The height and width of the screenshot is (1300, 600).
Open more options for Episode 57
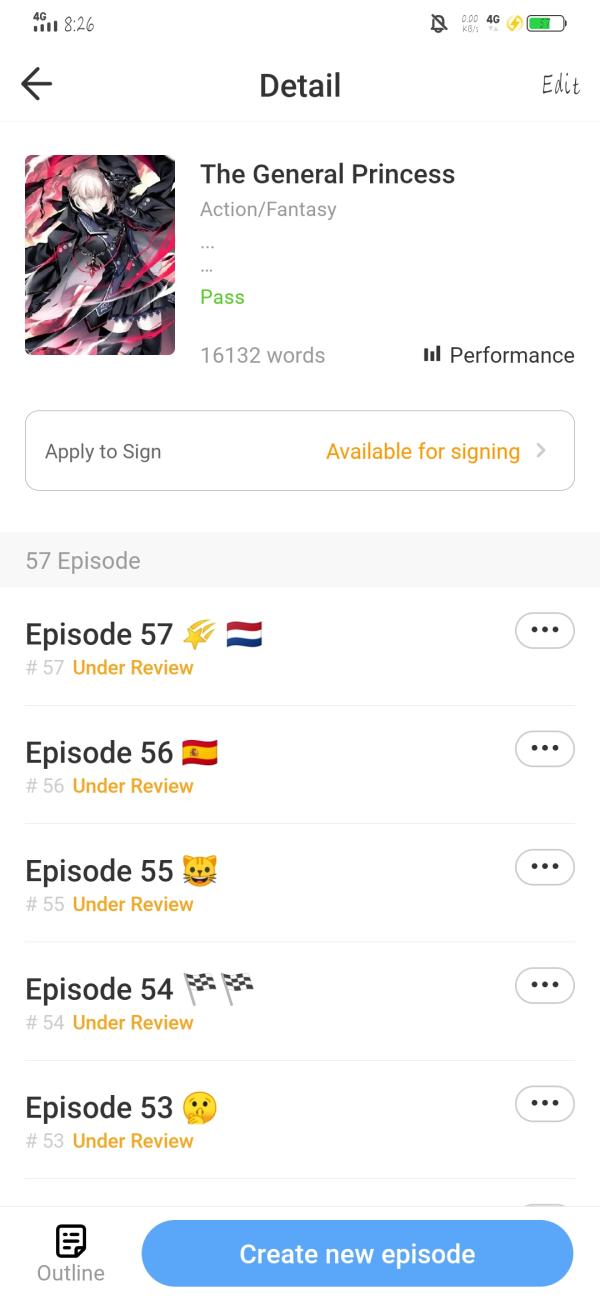point(544,631)
